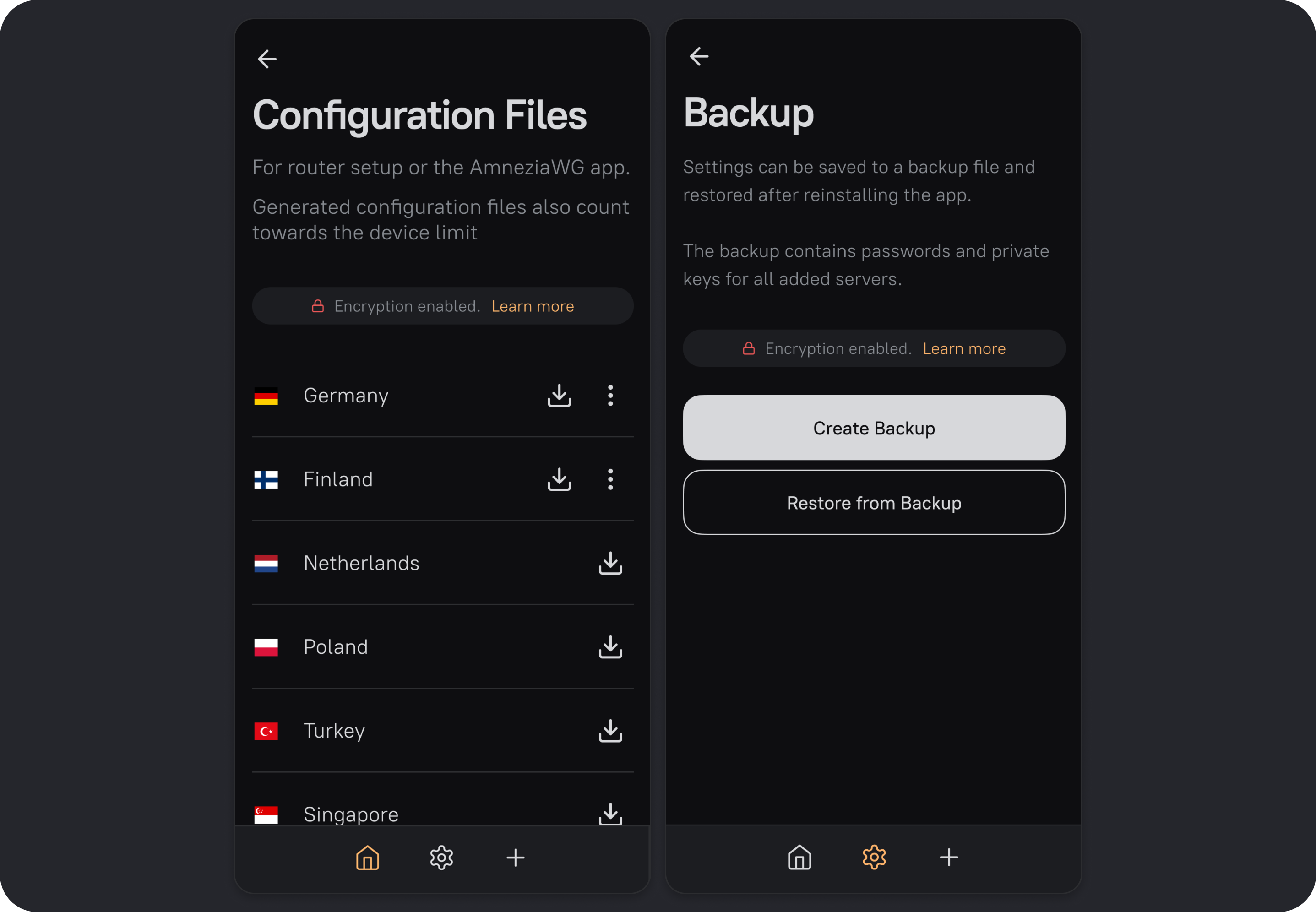
Task: Download the Singapore configuration file
Action: [610, 813]
